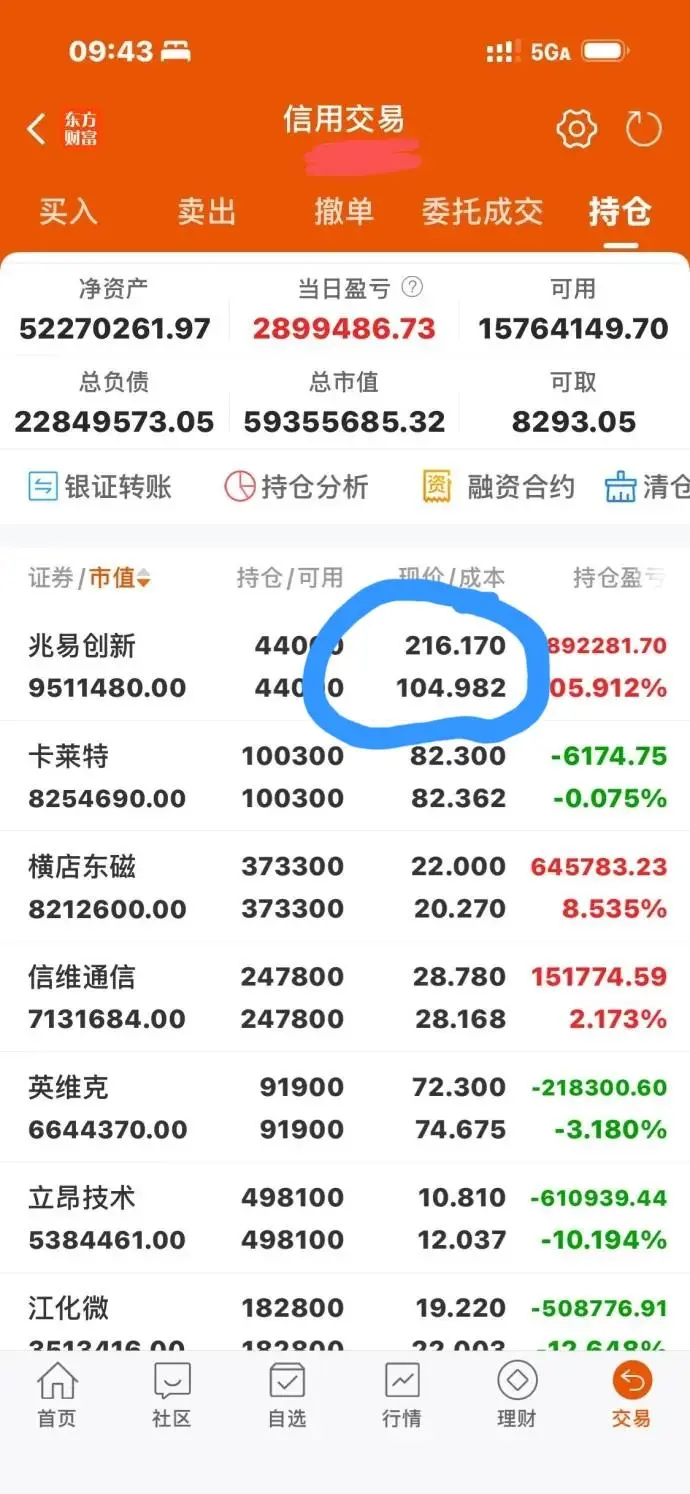Open 融资合约
The height and width of the screenshot is (1494, 690).
[499, 487]
